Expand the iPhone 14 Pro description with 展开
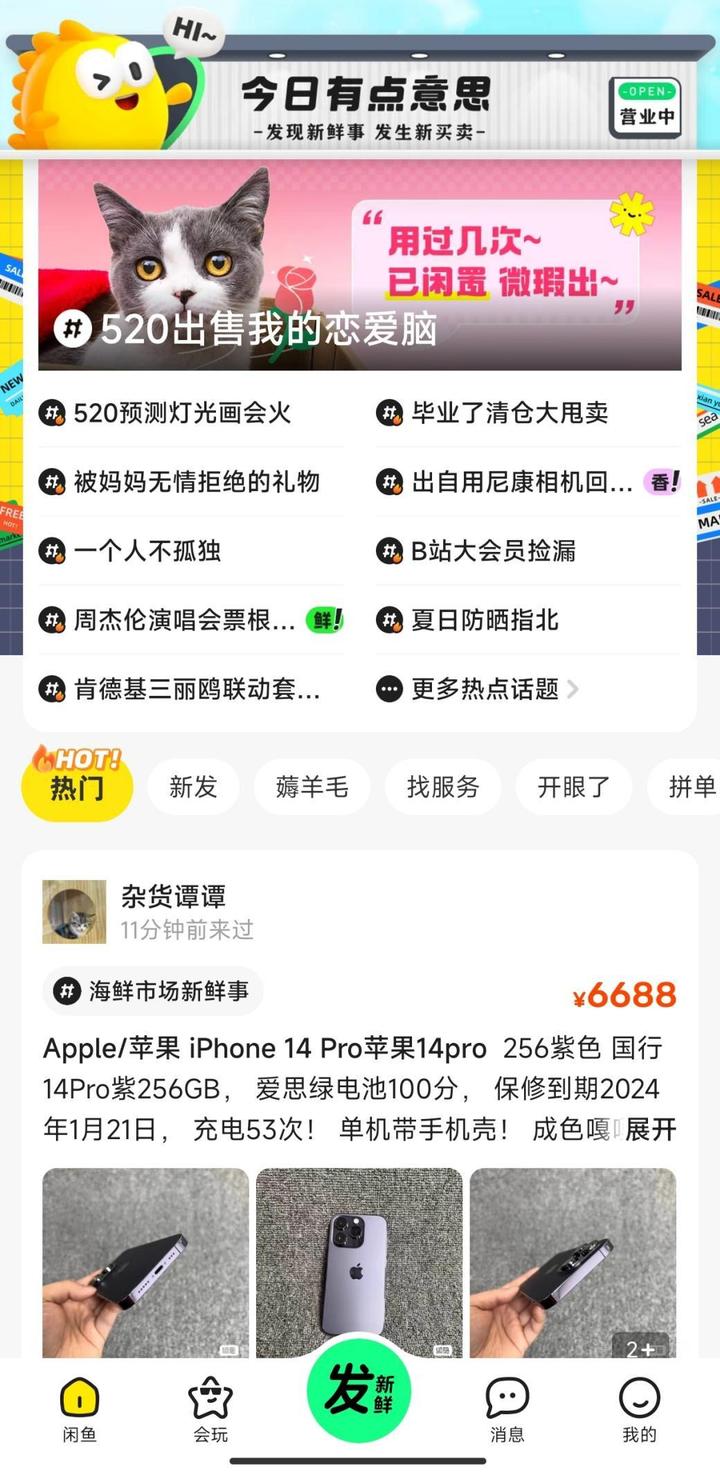Image resolution: width=720 pixels, height=1475 pixels. [x=651, y=1130]
